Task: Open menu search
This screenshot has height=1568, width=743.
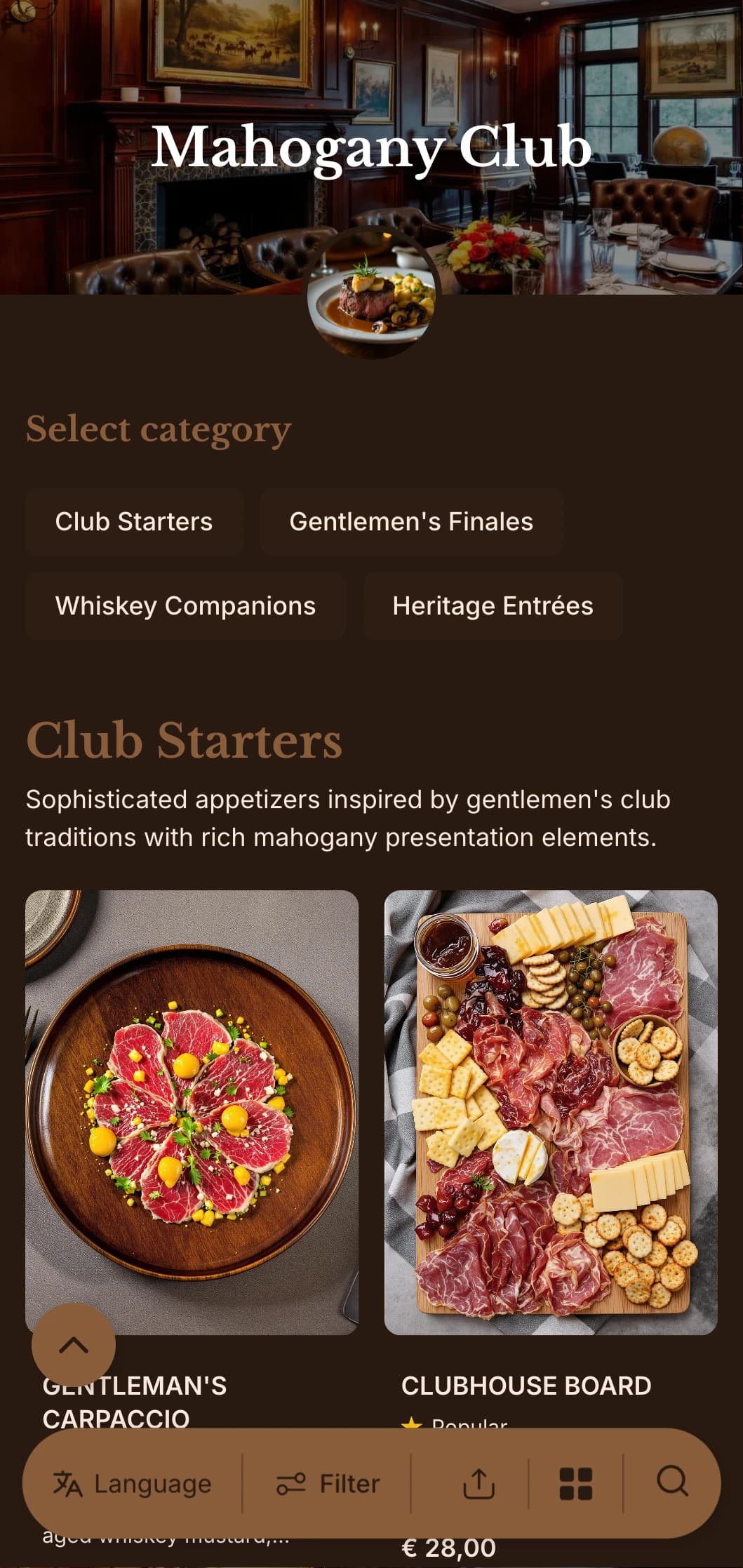Action: (672, 1482)
